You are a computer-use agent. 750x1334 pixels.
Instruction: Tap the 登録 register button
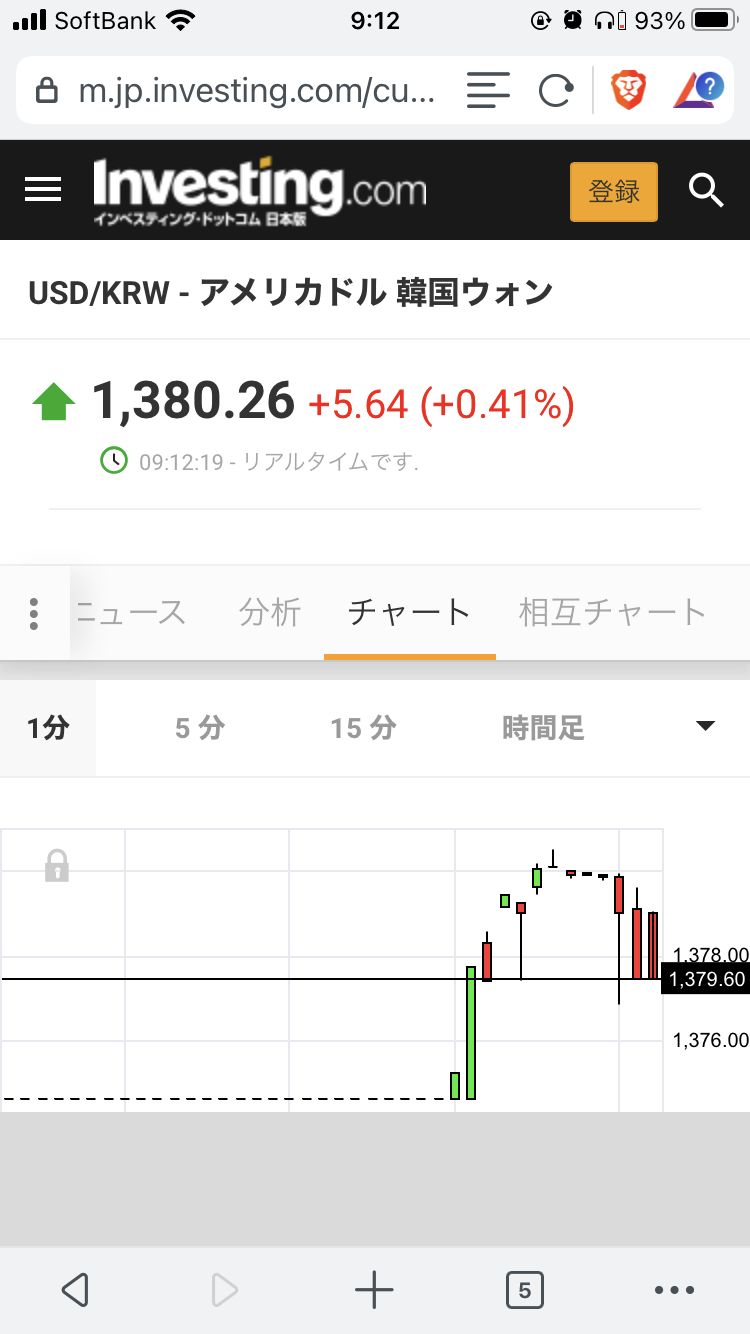[613, 191]
